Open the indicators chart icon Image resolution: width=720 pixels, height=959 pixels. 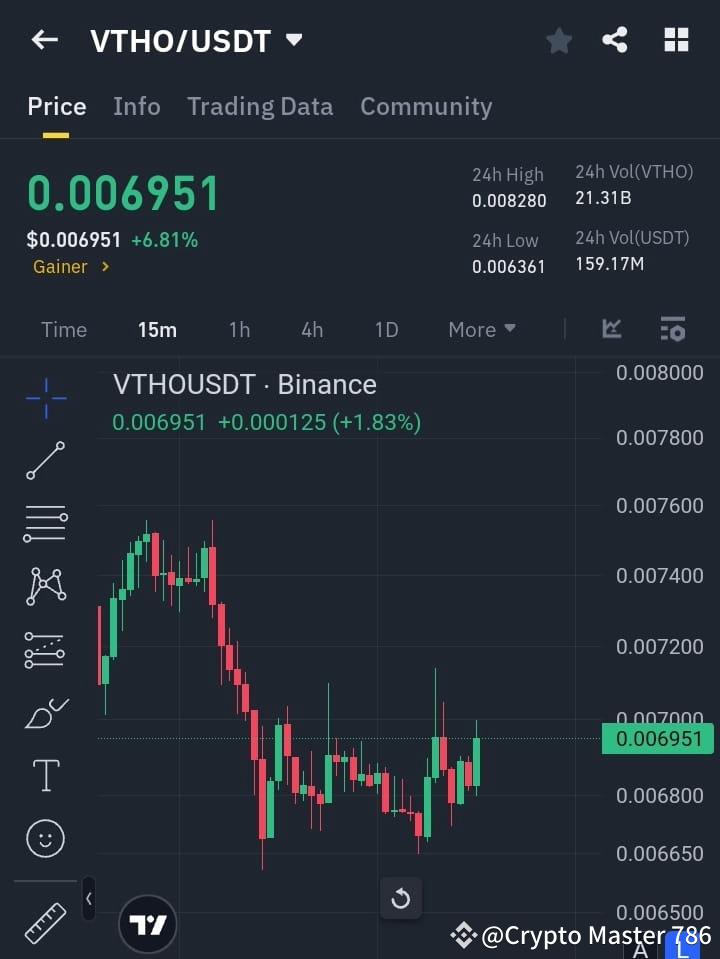click(611, 329)
